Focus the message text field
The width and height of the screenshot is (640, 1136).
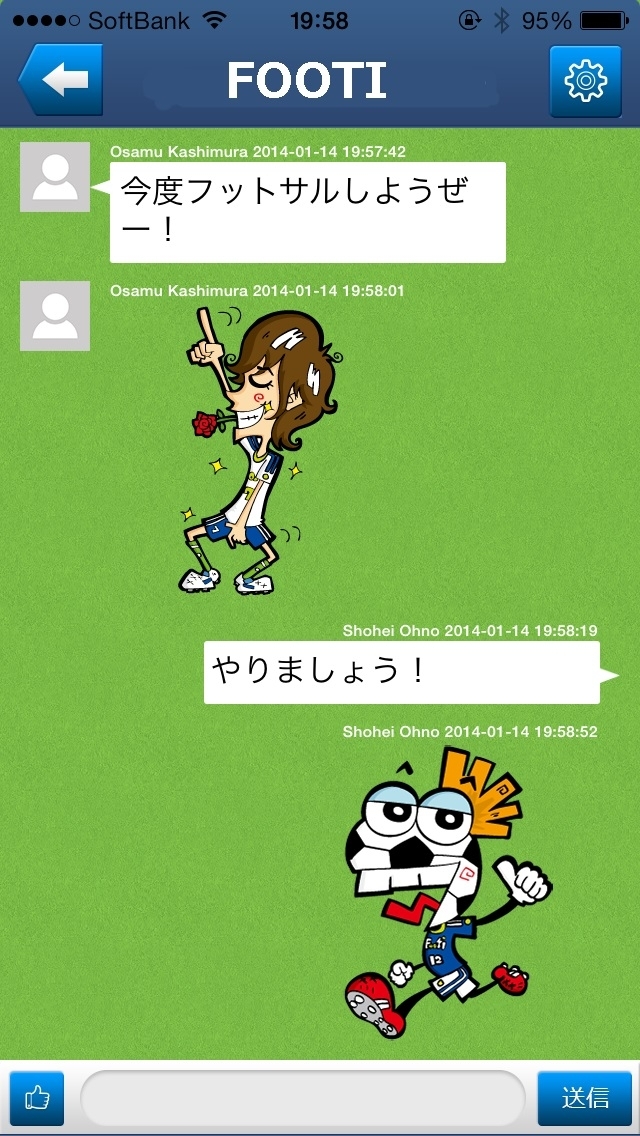[302, 1098]
